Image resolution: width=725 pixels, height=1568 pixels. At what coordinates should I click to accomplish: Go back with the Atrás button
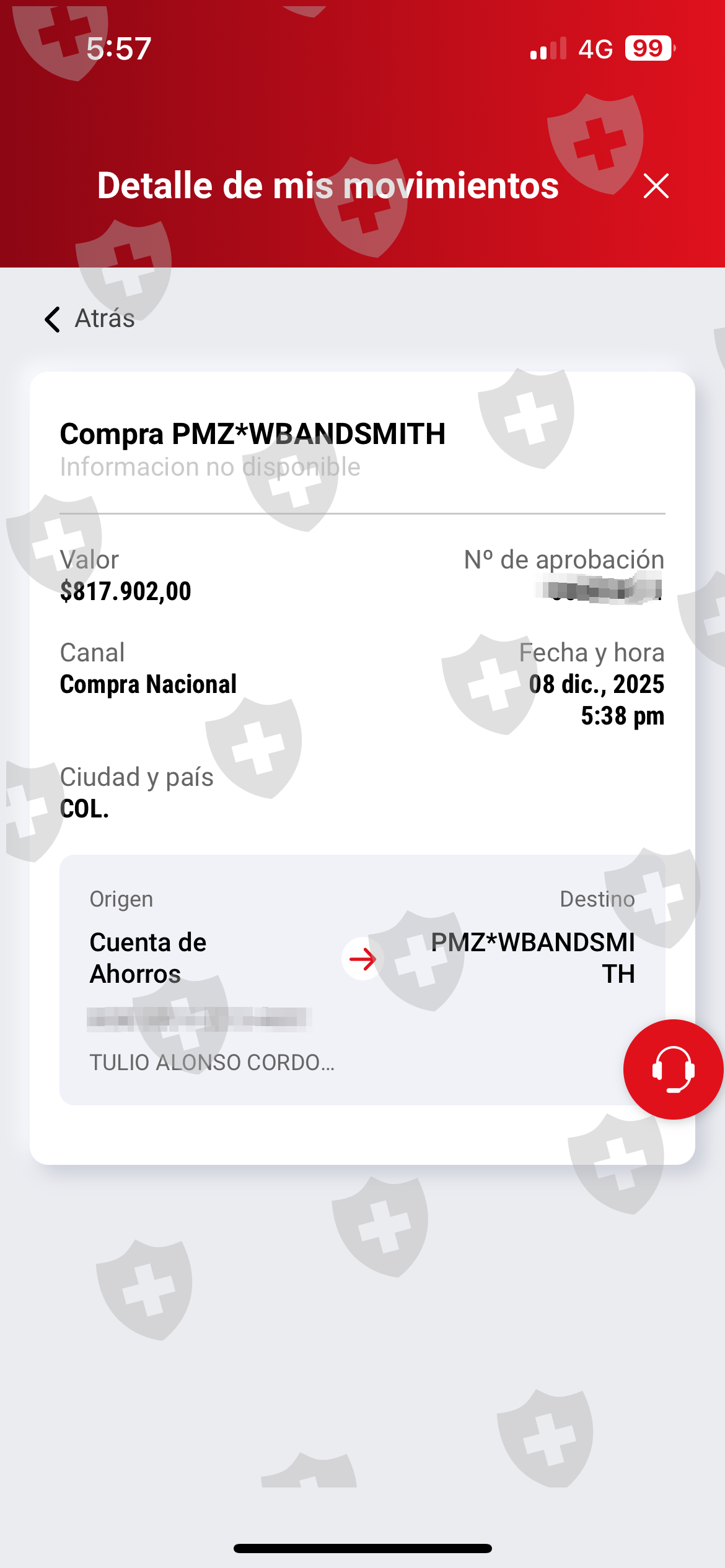[x=89, y=319]
